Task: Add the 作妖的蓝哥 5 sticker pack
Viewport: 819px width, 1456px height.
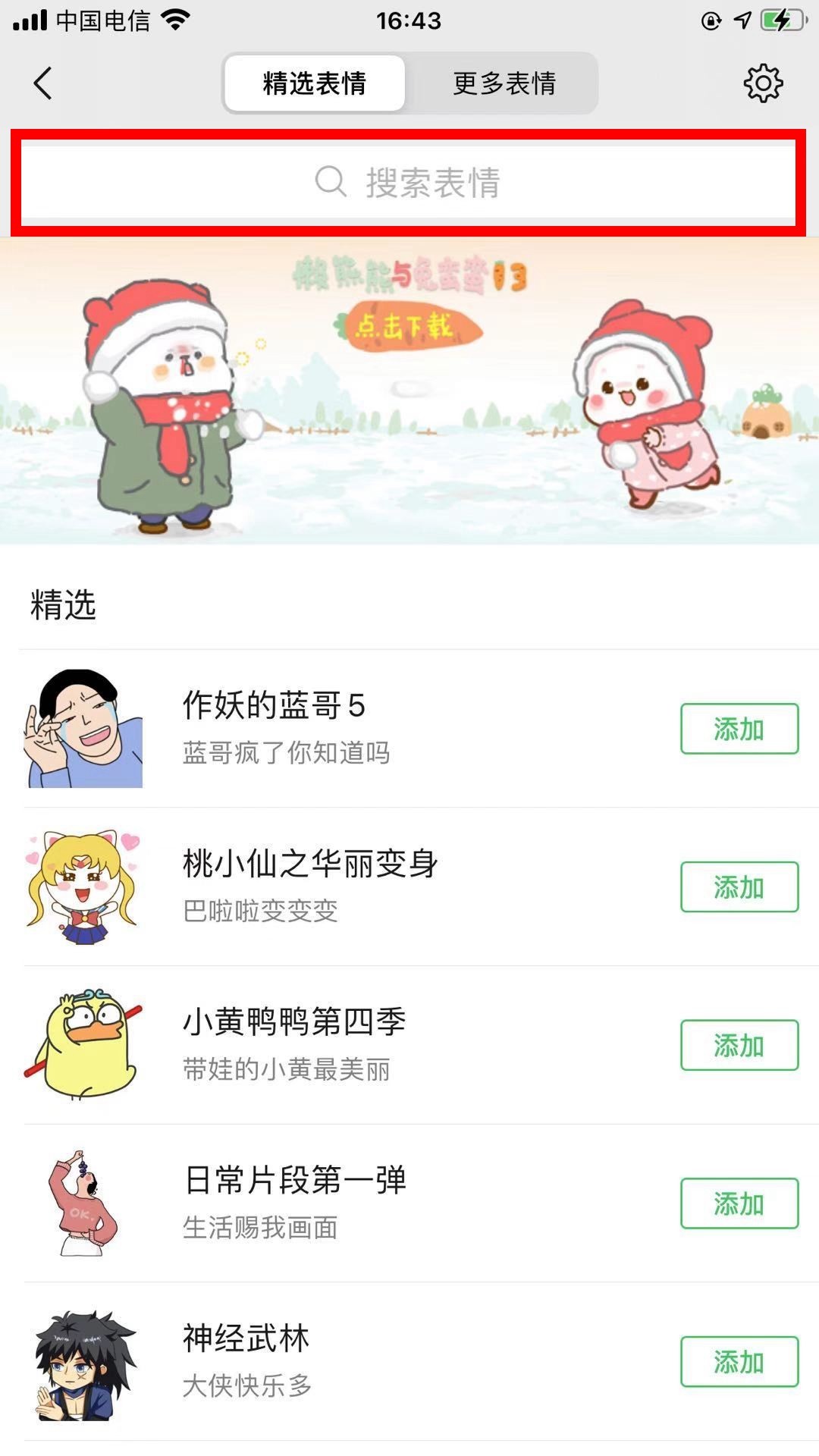Action: click(x=739, y=729)
